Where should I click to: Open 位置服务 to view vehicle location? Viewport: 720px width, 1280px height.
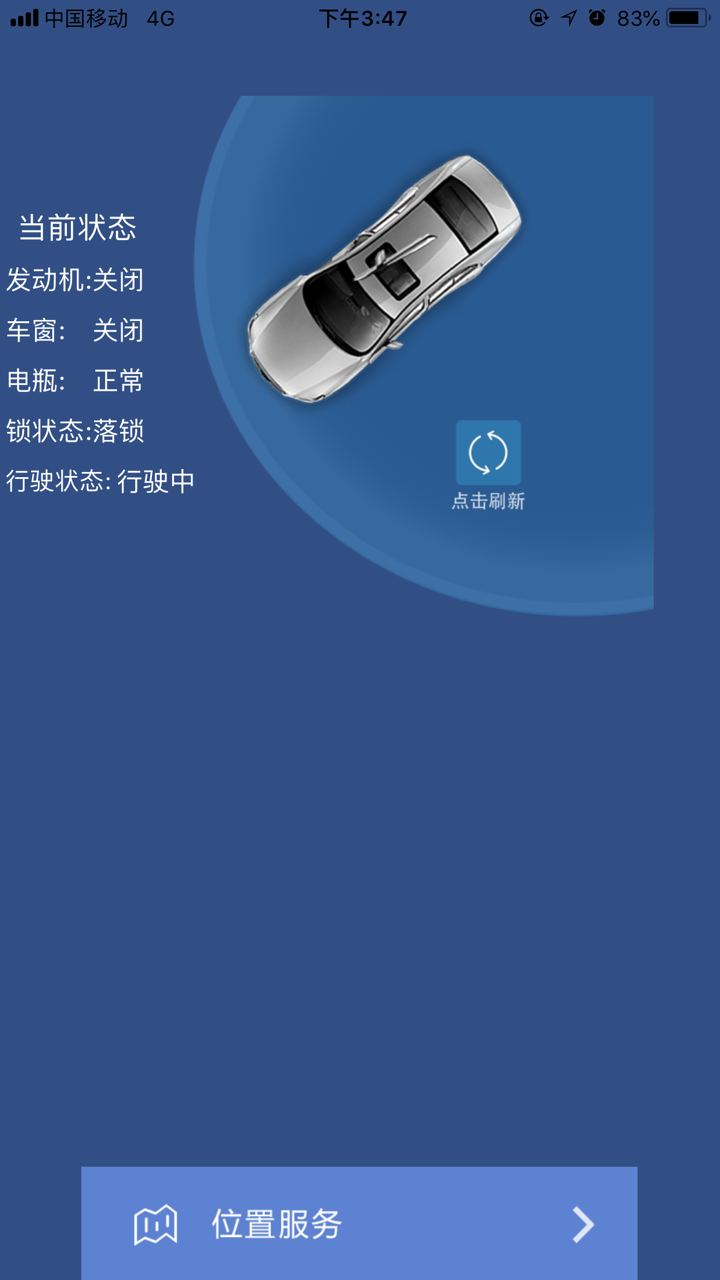point(278,1222)
